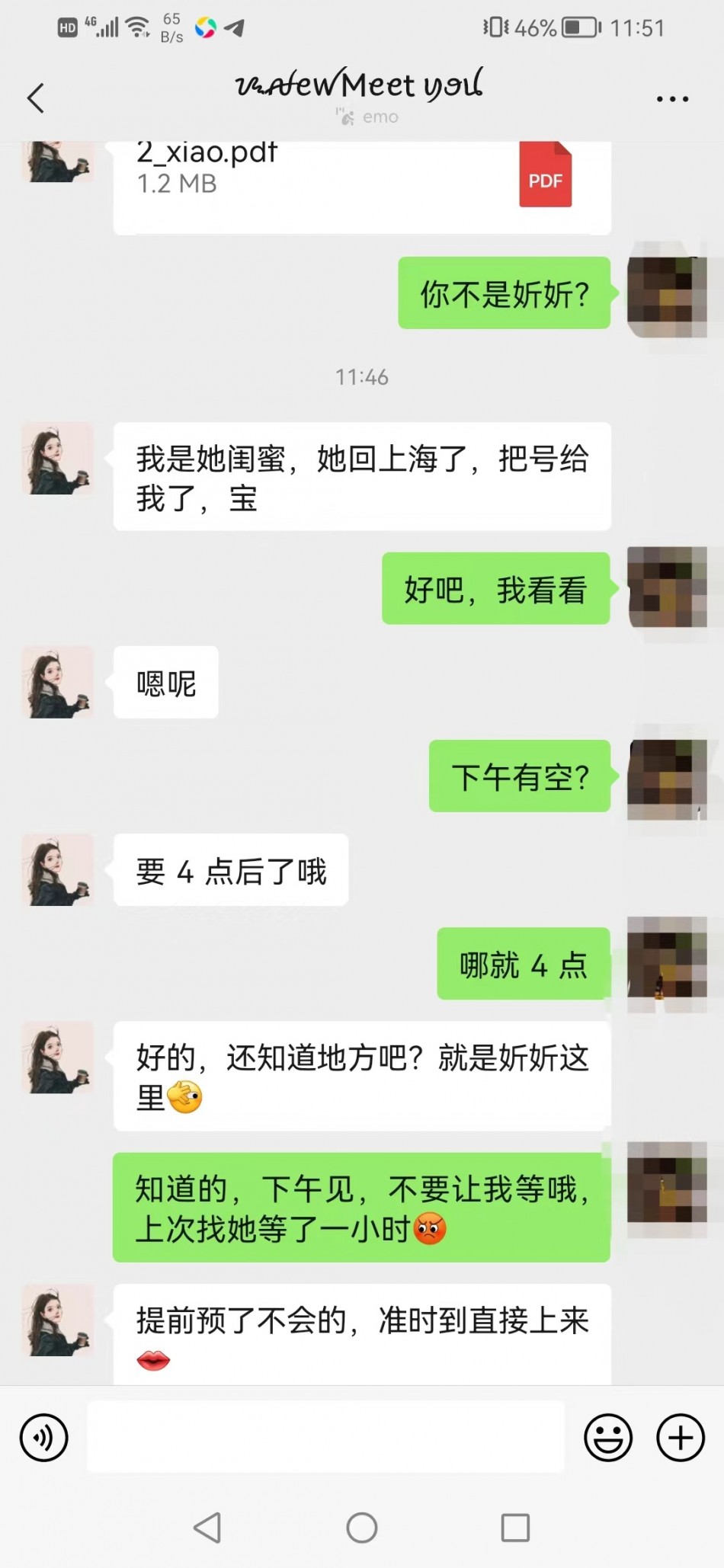
Task: Open the emoji sticker panel
Action: tap(607, 1438)
